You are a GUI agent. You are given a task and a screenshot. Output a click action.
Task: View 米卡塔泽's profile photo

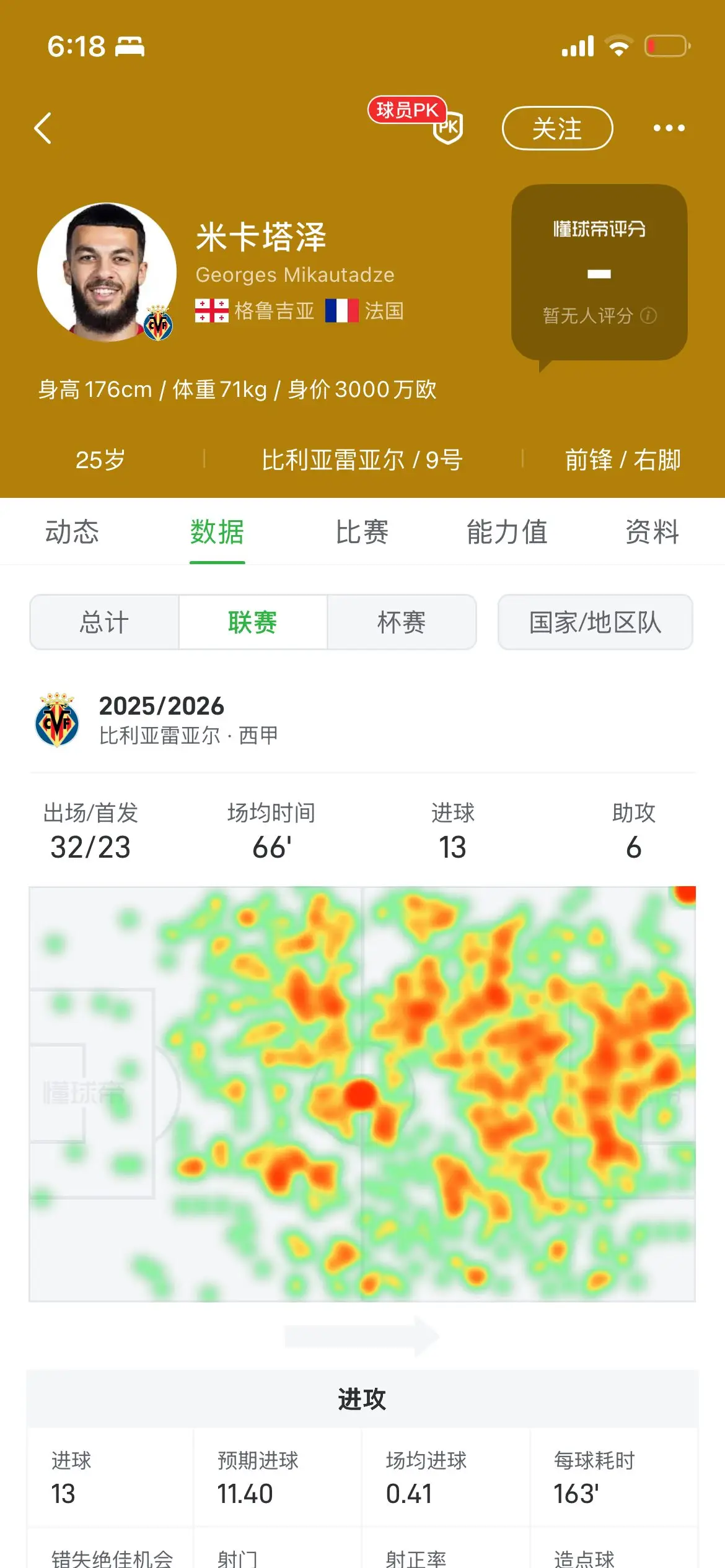coord(107,272)
